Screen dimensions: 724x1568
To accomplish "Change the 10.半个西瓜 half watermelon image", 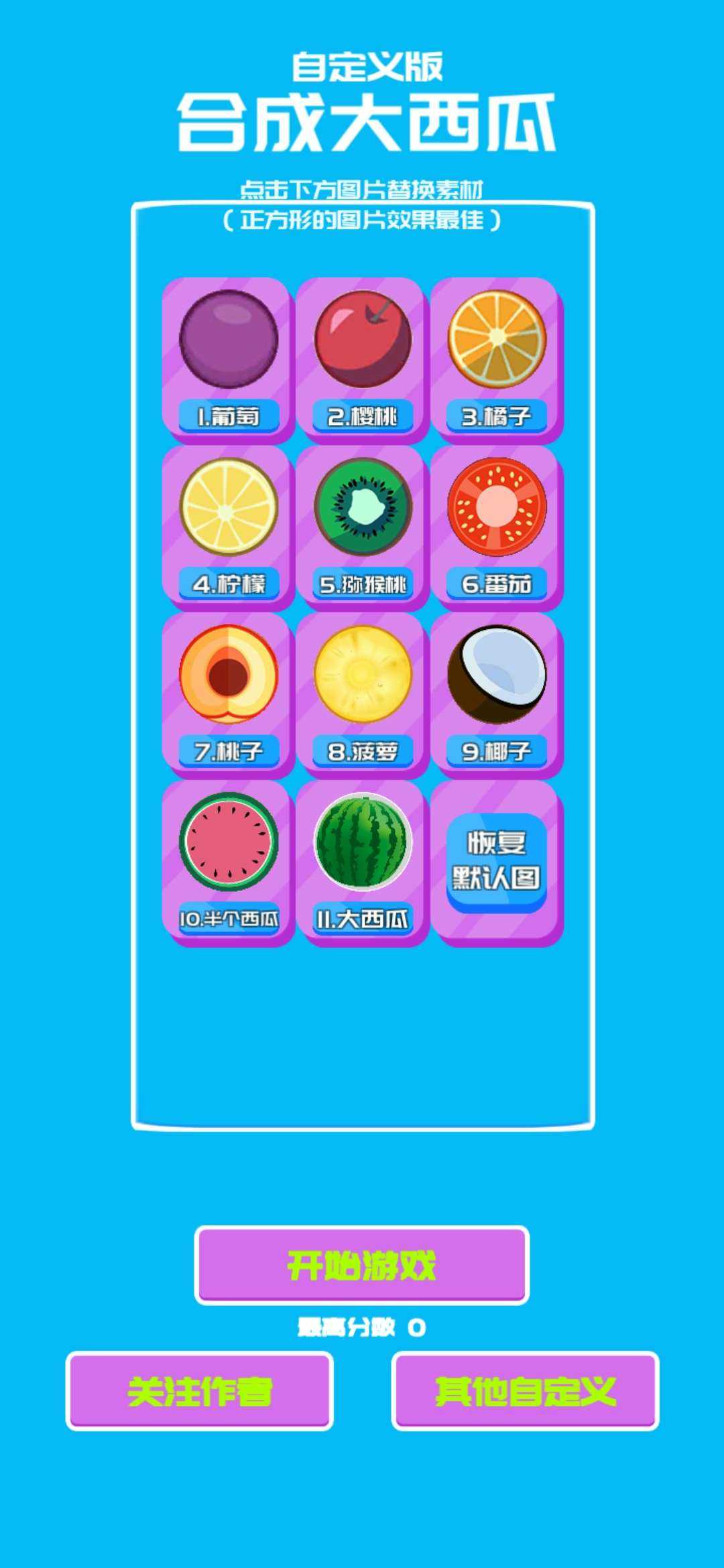I will coord(229,862).
